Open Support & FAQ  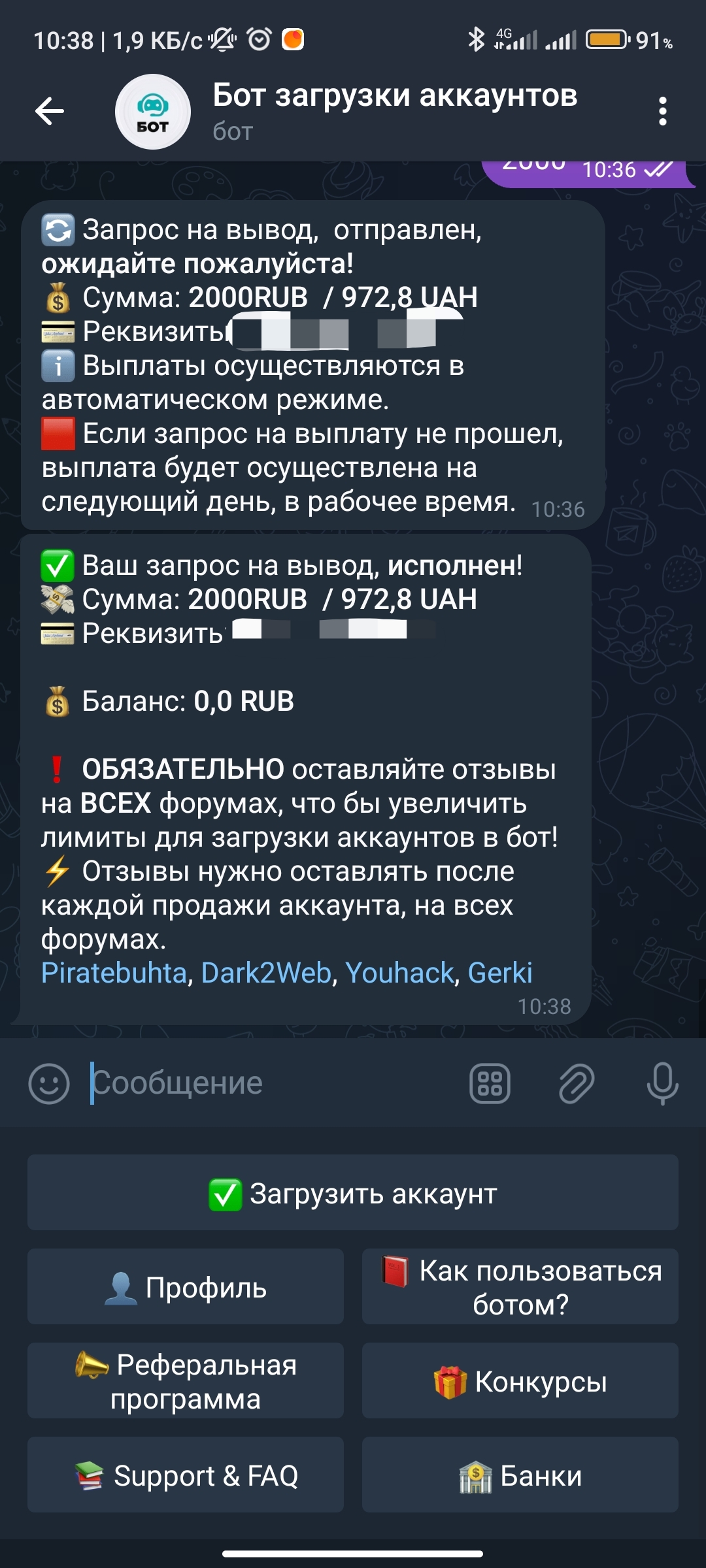pyautogui.click(x=186, y=1475)
